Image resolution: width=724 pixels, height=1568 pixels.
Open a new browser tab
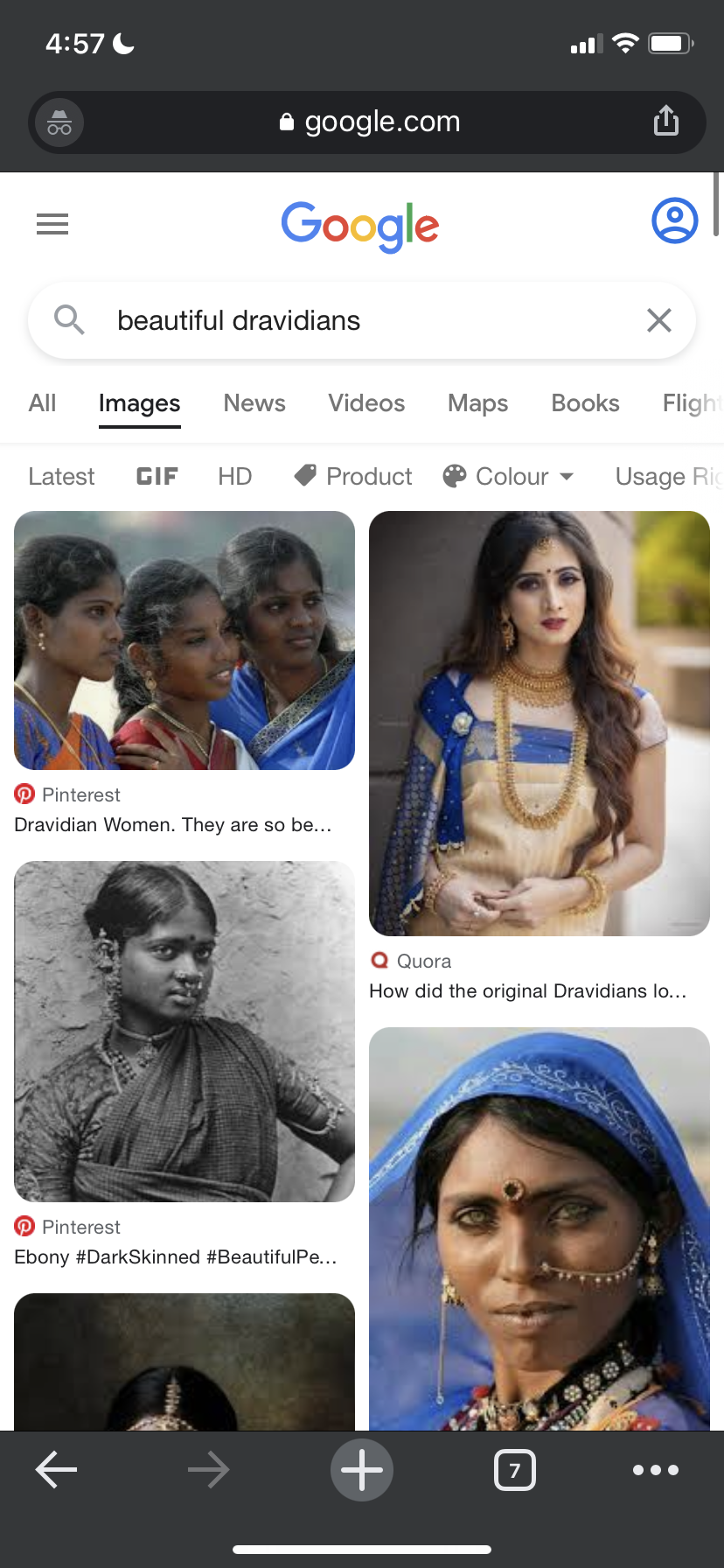362,1470
